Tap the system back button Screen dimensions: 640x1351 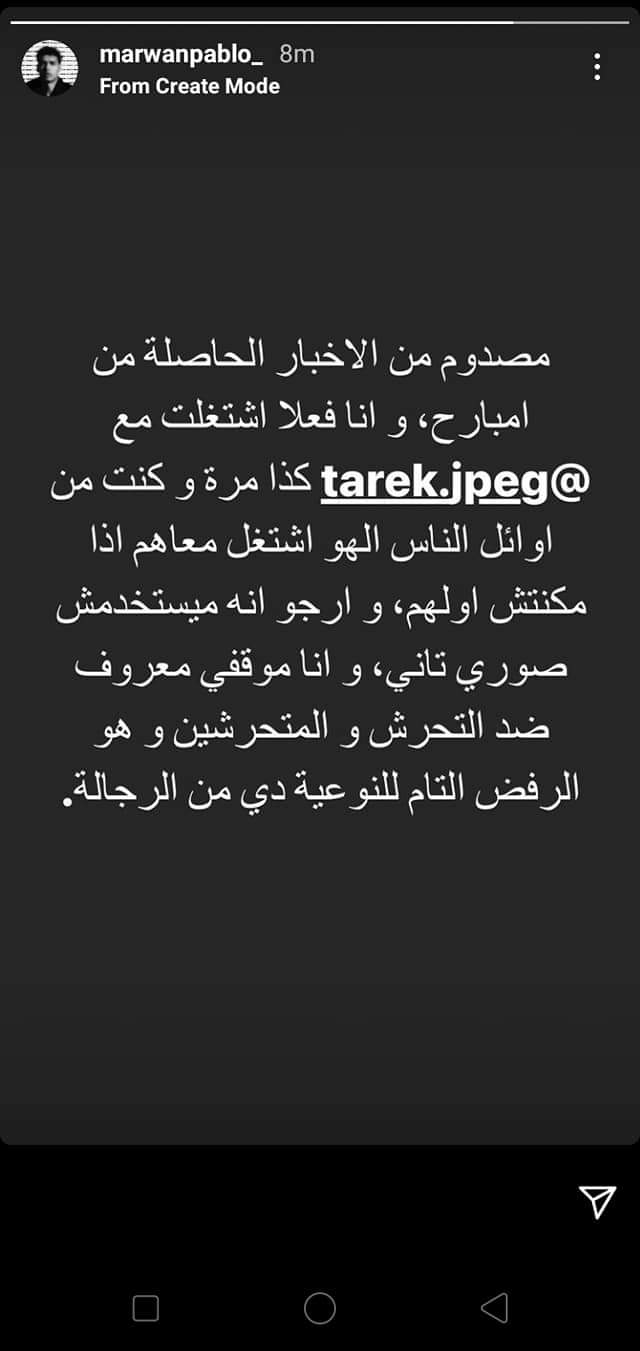[494, 1307]
